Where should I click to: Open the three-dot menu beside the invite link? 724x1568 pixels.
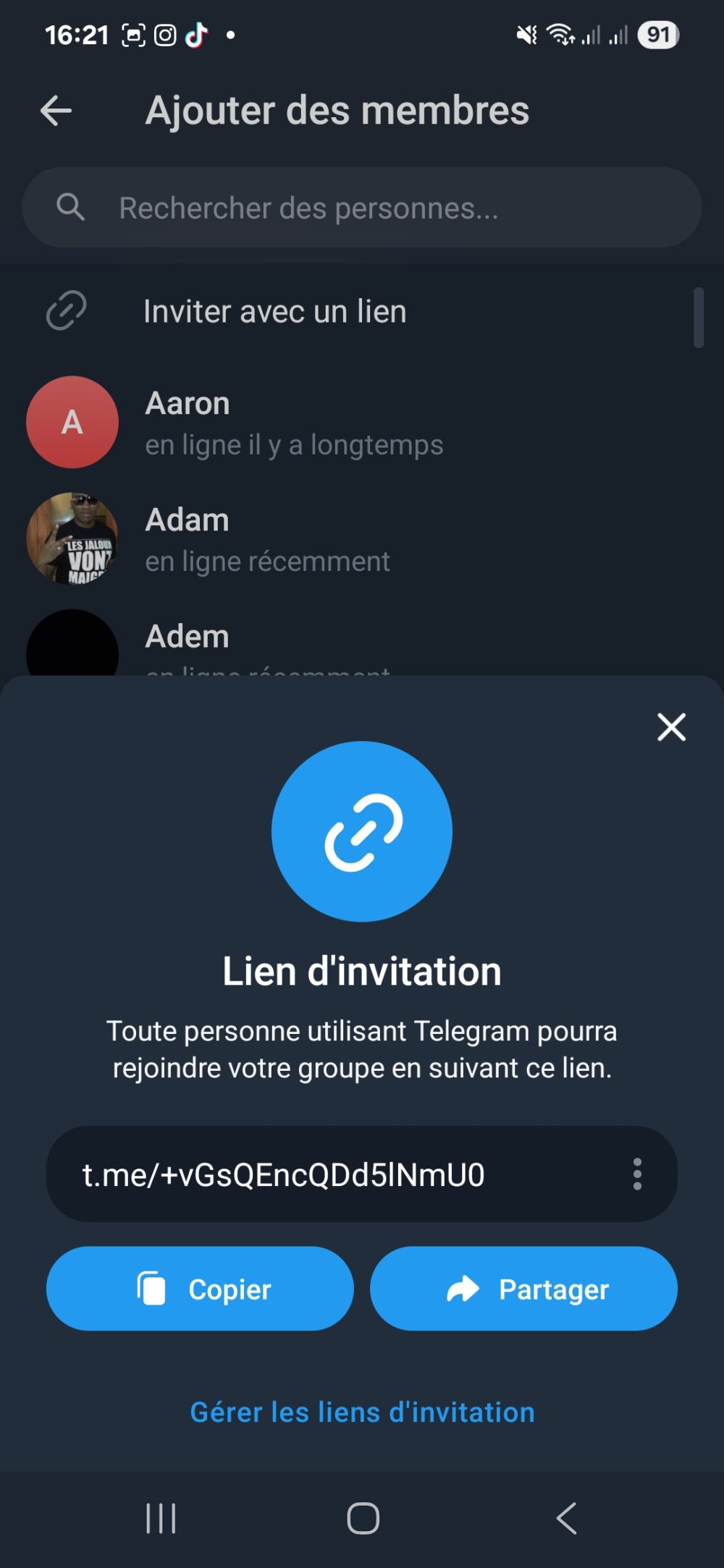636,1175
